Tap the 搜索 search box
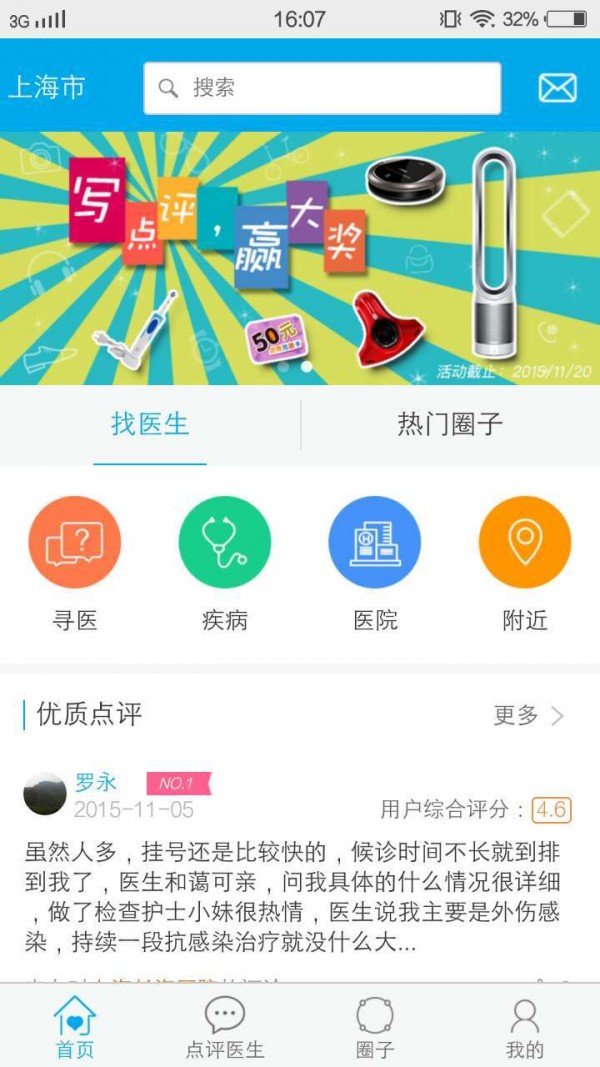Viewport: 600px width, 1067px height. (322, 88)
